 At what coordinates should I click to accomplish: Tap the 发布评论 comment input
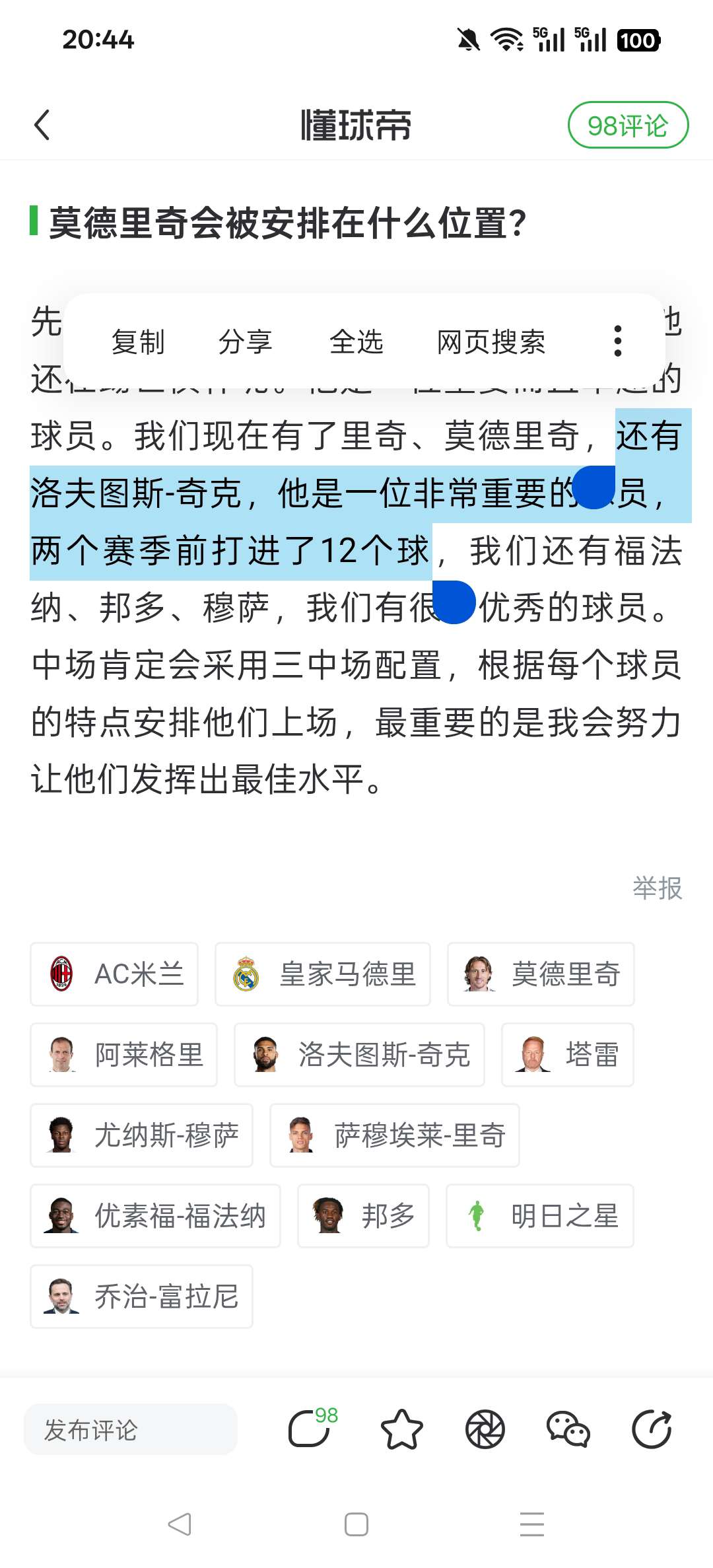click(x=130, y=1430)
